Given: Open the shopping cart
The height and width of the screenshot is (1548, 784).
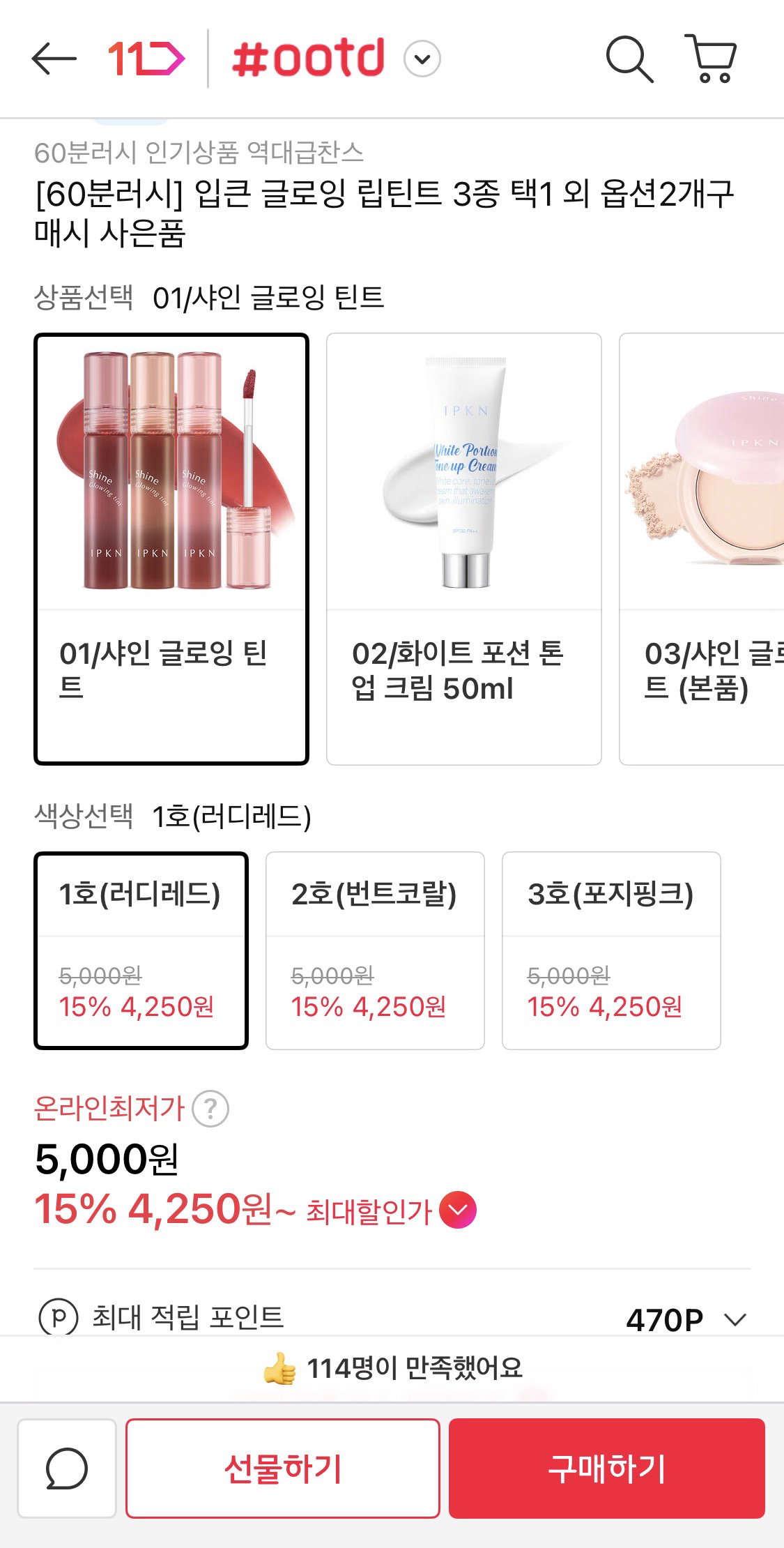Looking at the screenshot, I should pos(711,59).
